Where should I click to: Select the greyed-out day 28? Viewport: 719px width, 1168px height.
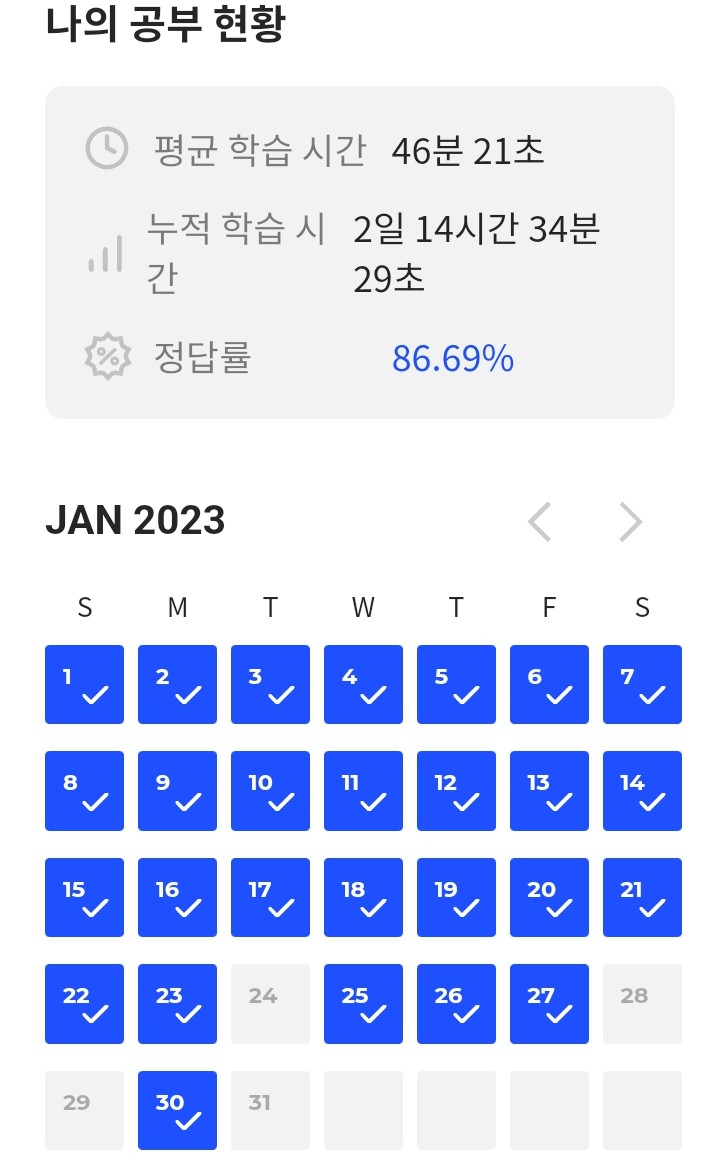click(642, 1004)
